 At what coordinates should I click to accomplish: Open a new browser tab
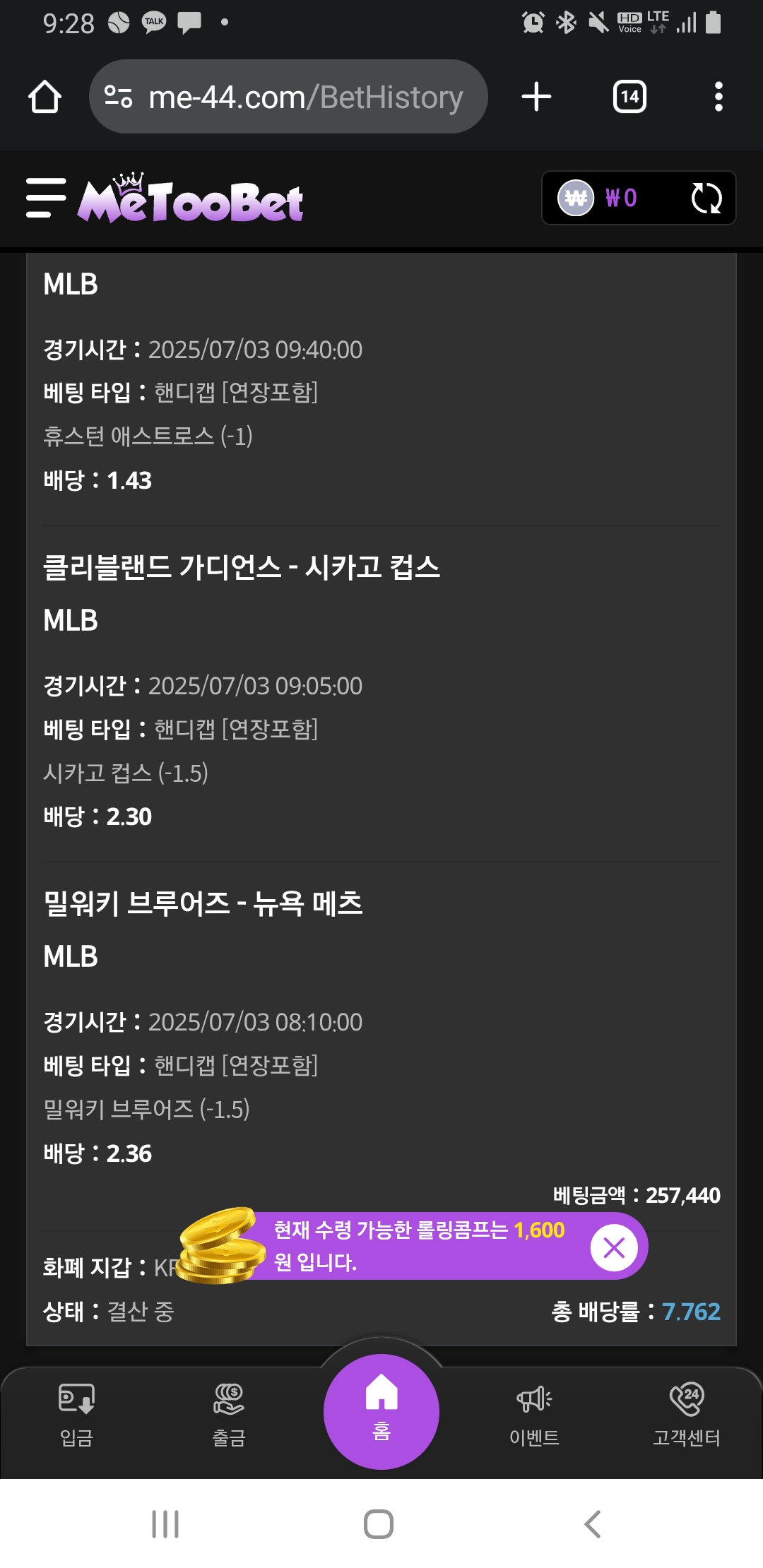tap(536, 97)
